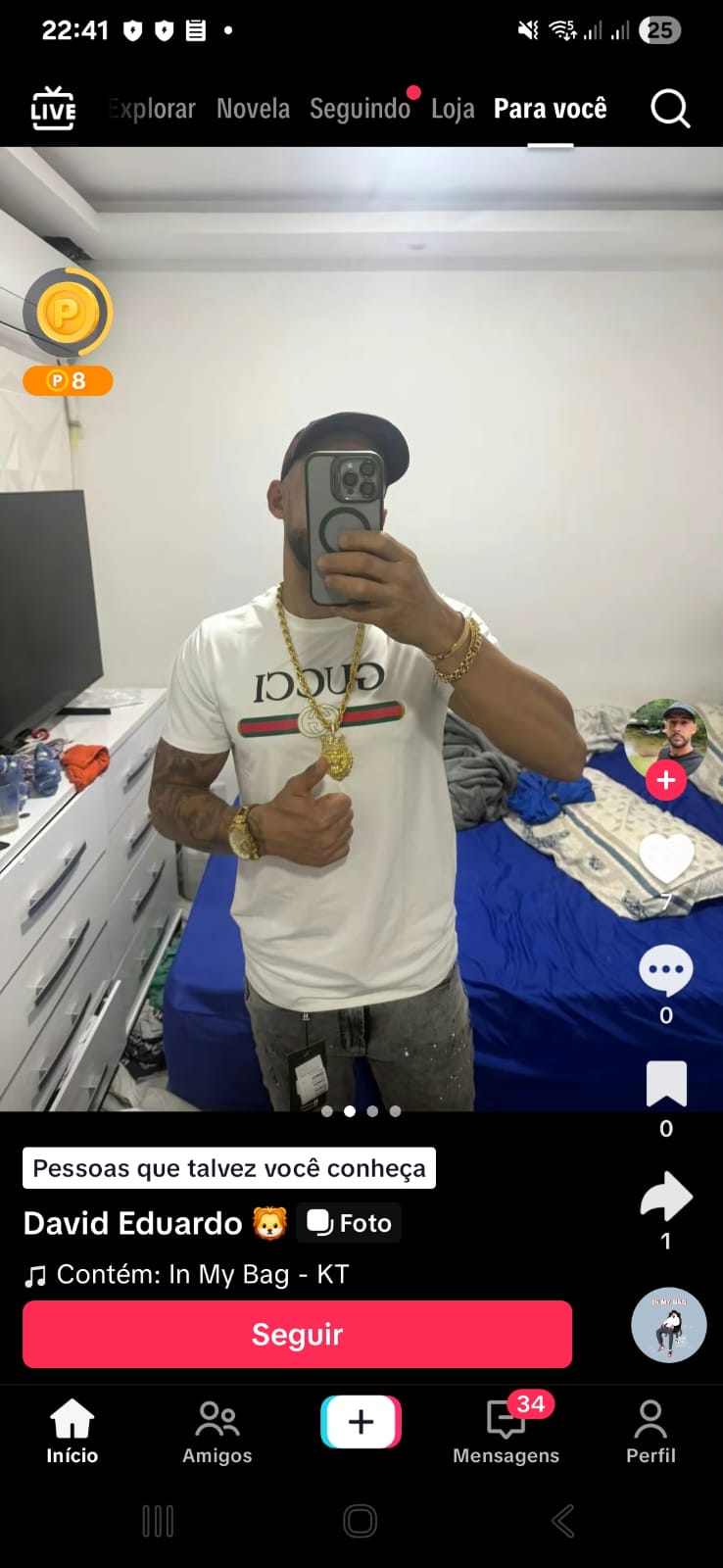Screen dimensions: 723x1568
Task: Open the In My Bag sound disc
Action: click(668, 1325)
